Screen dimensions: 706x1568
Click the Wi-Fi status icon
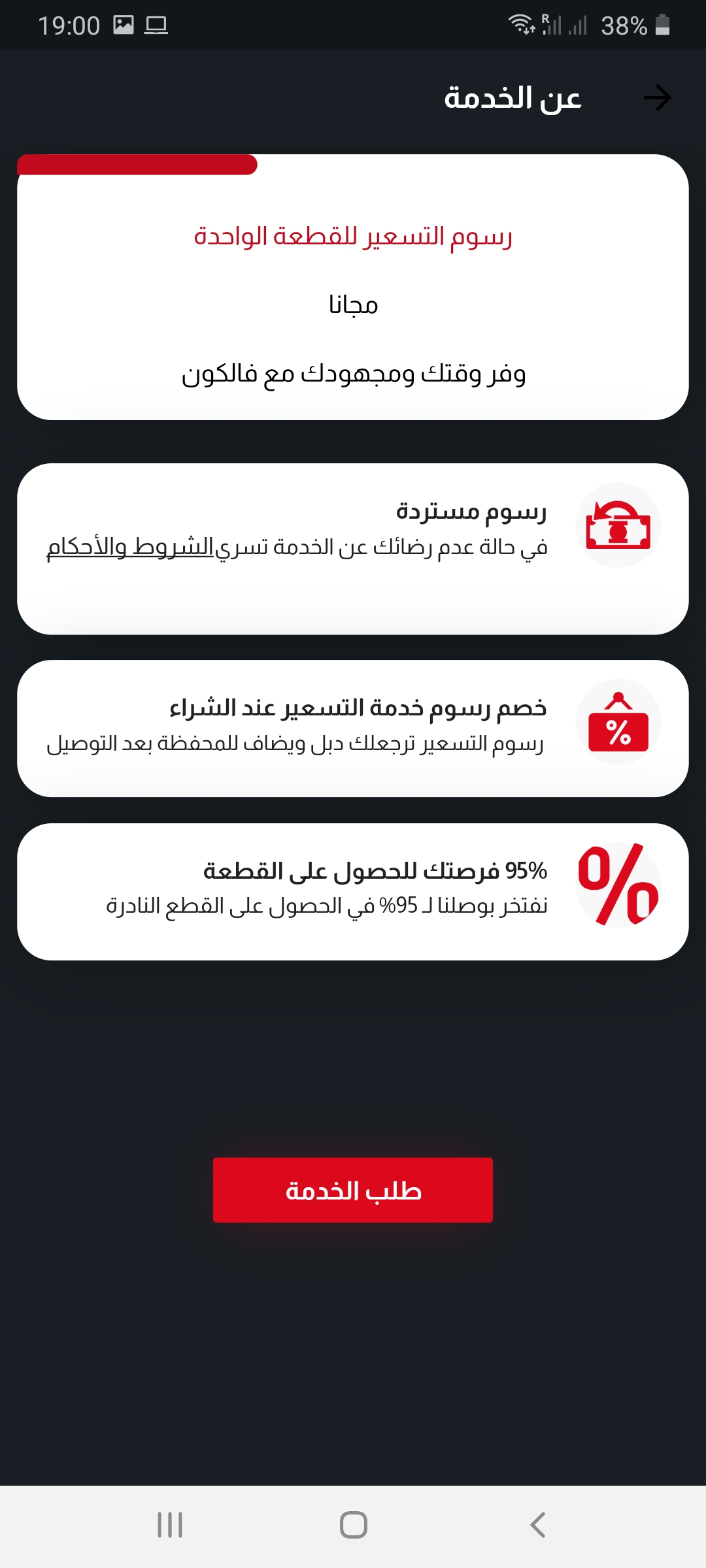pyautogui.click(x=521, y=25)
